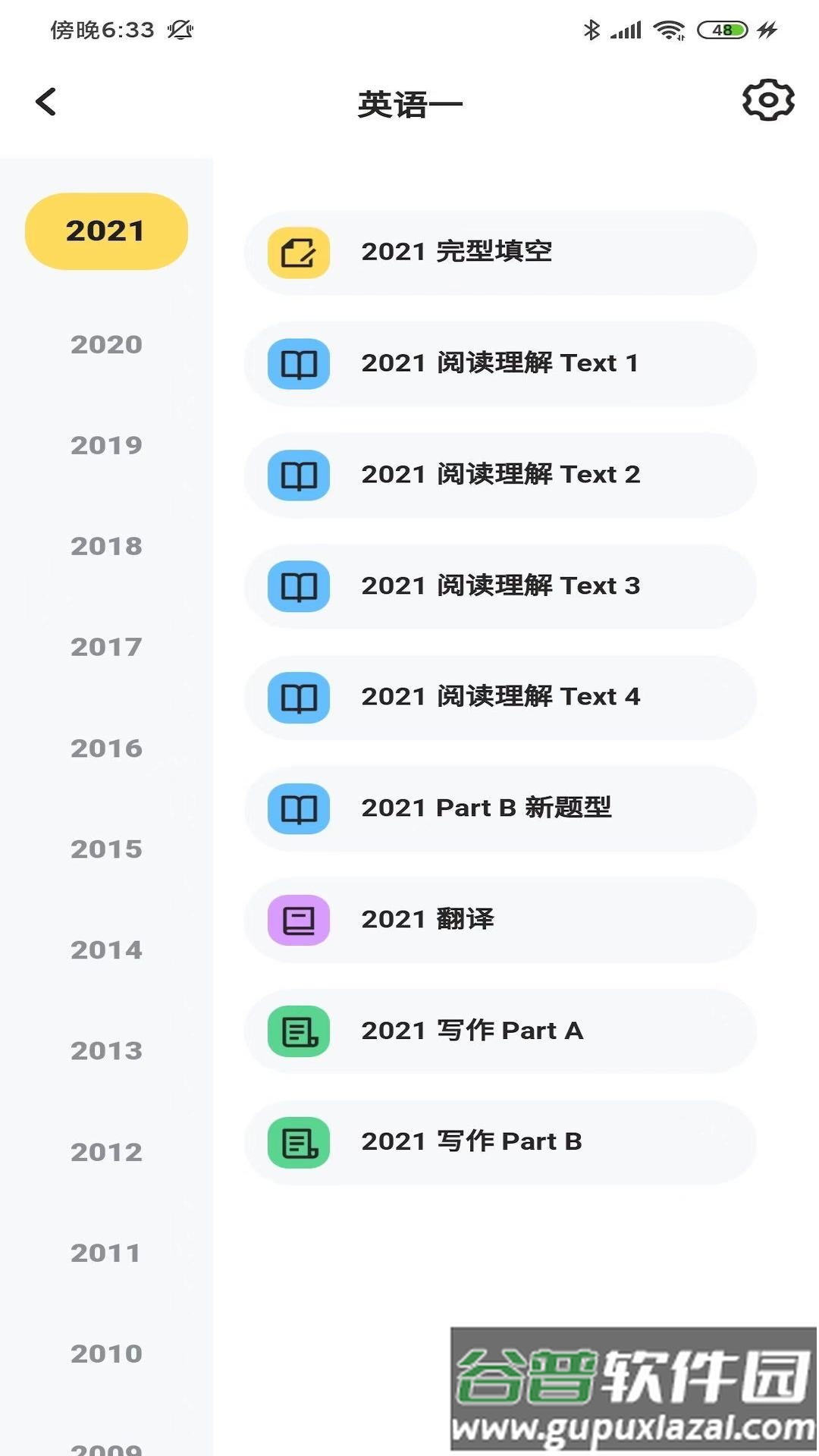Open 2021 翻译 exercise

pos(499,919)
